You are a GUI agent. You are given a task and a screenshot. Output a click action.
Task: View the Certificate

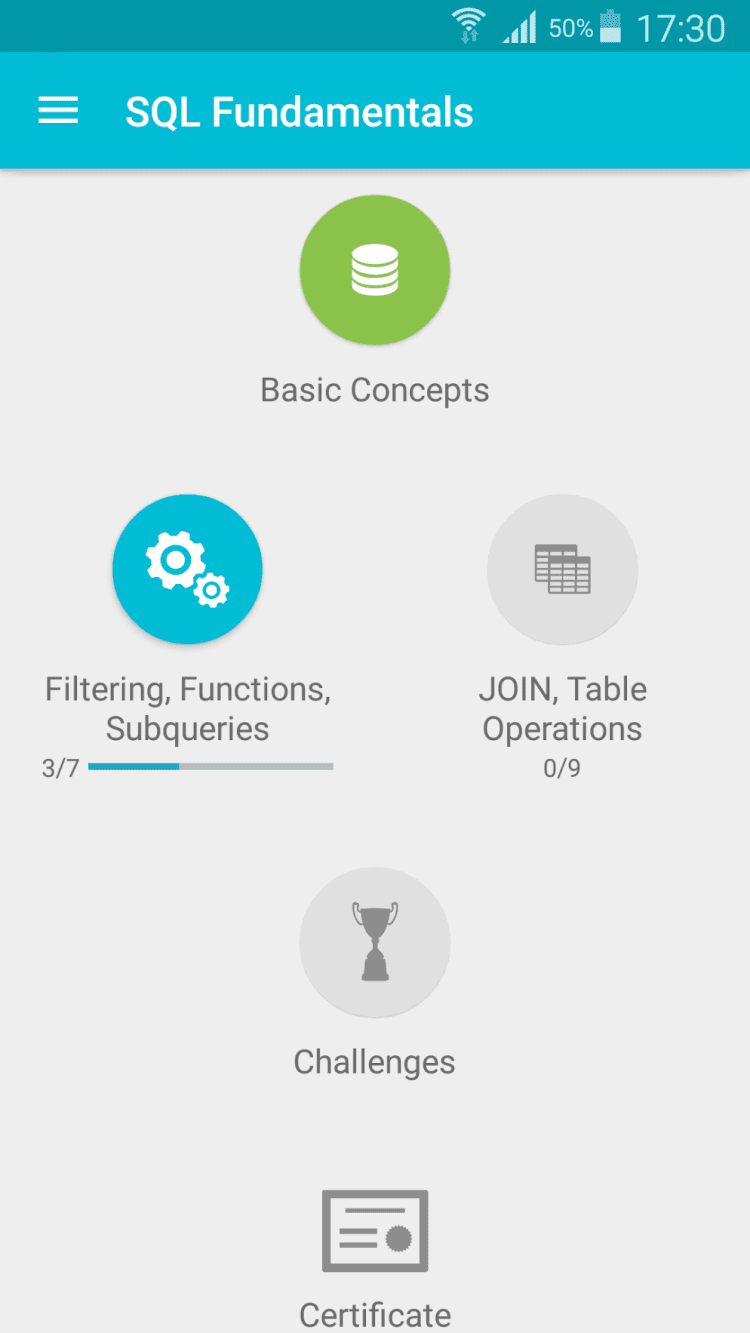click(x=375, y=1231)
